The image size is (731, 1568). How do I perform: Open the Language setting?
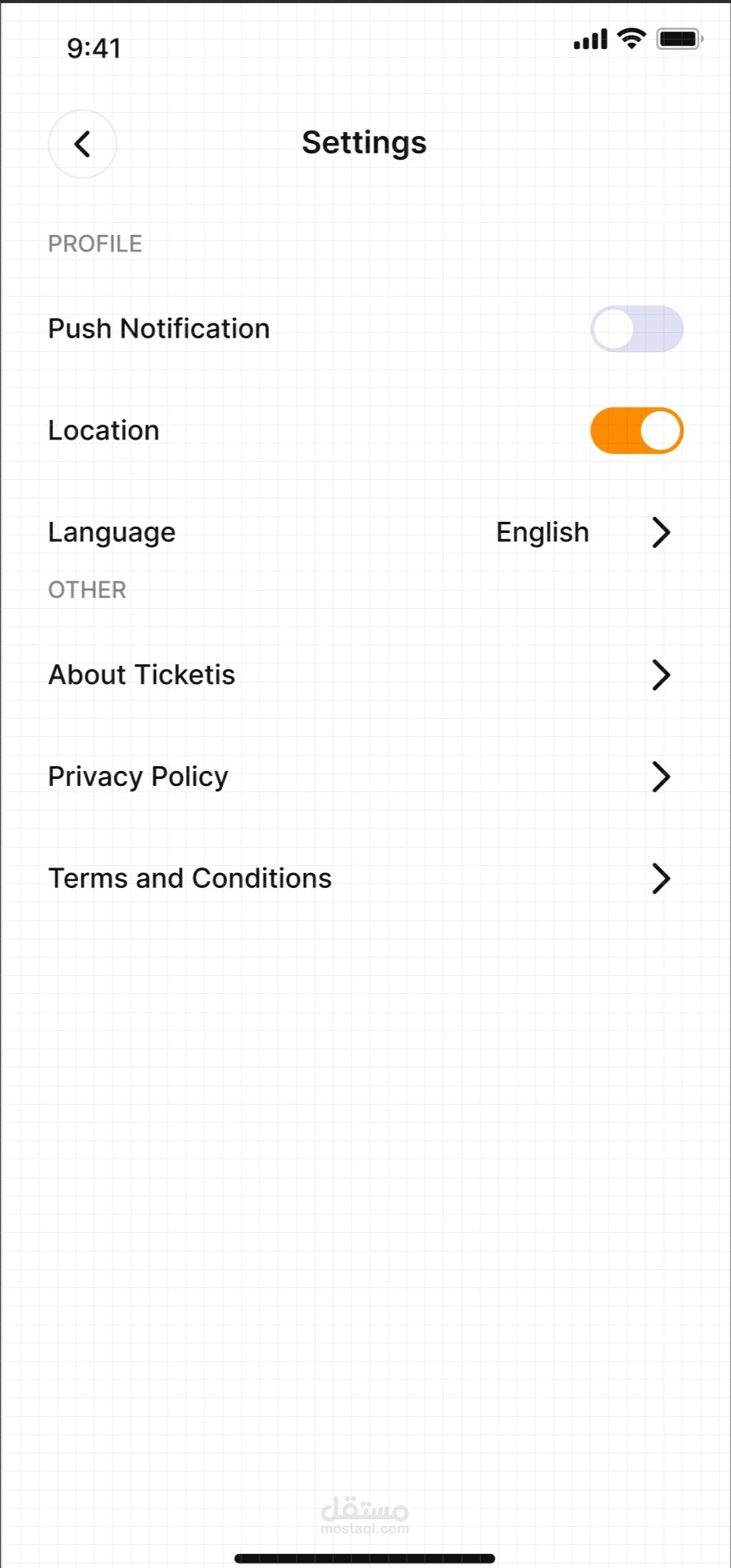(x=361, y=532)
